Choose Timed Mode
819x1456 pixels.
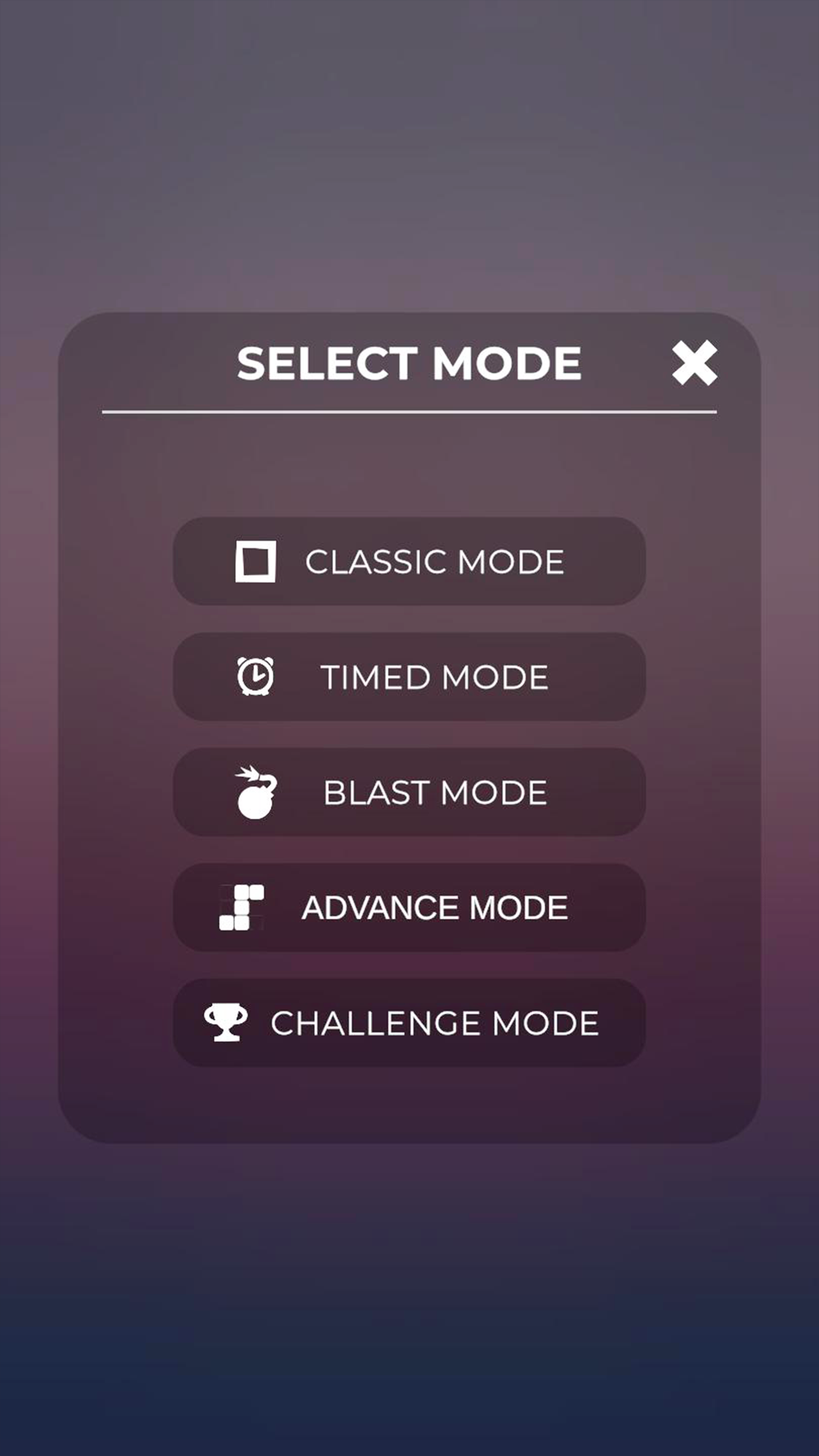[409, 677]
